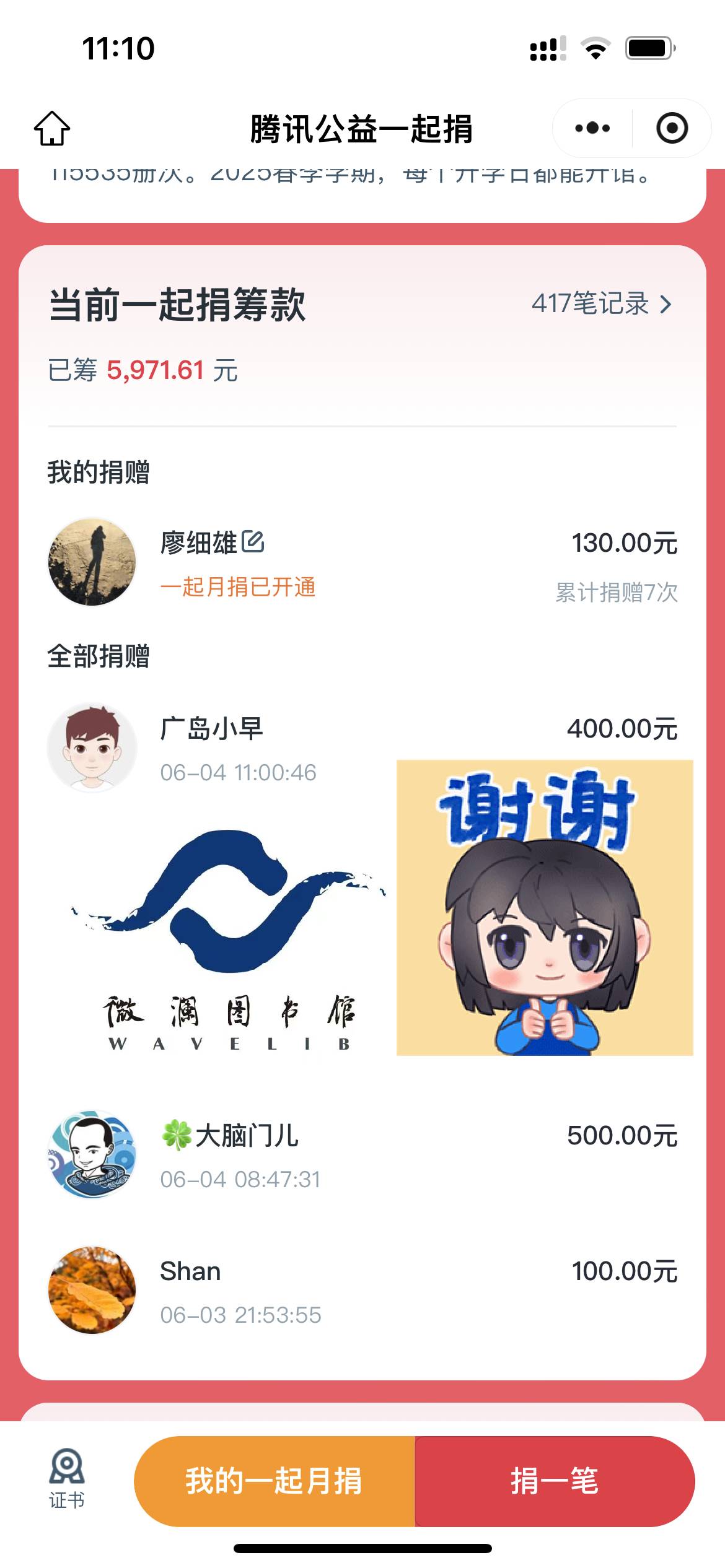Viewport: 725px width, 1568px height.
Task: Open the three-dot more menu
Action: pyautogui.click(x=592, y=128)
